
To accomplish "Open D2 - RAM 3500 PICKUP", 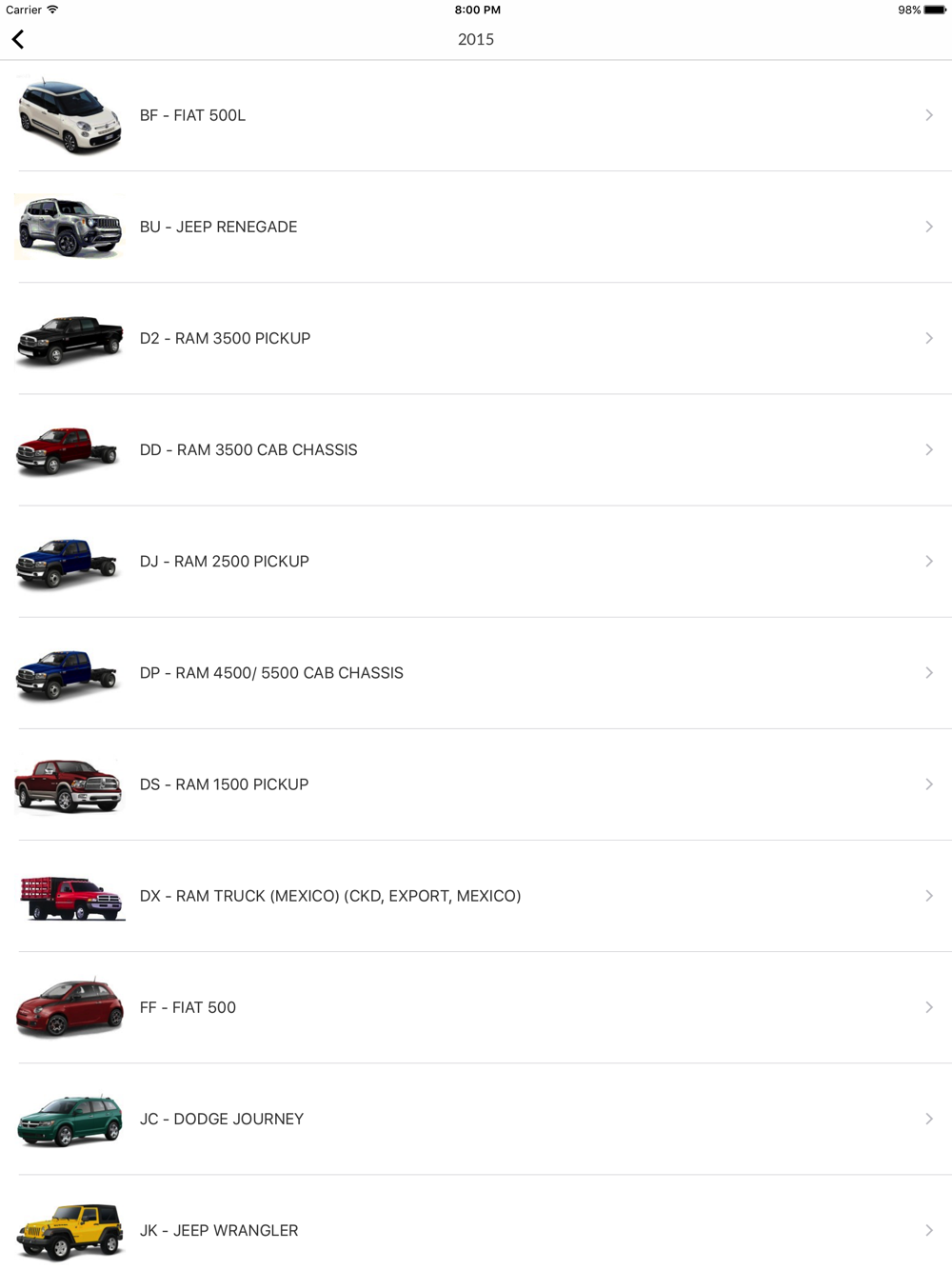I will (x=476, y=338).
